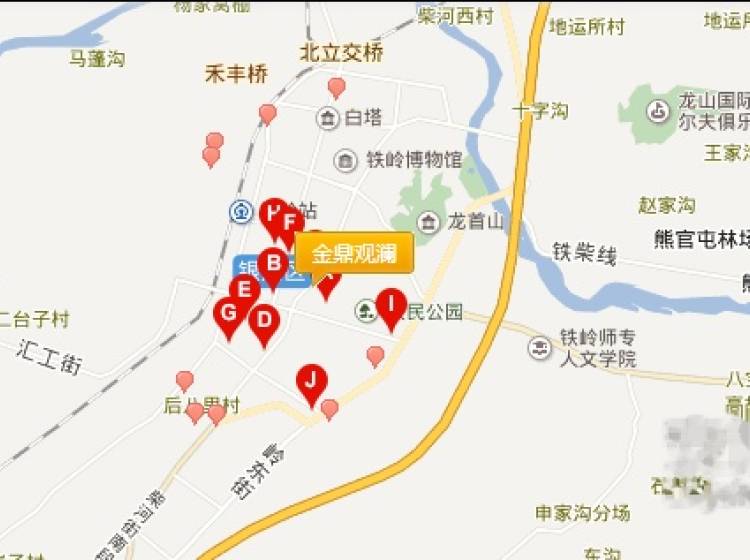This screenshot has width=750, height=560.
Task: Open map marker F
Action: click(x=291, y=224)
